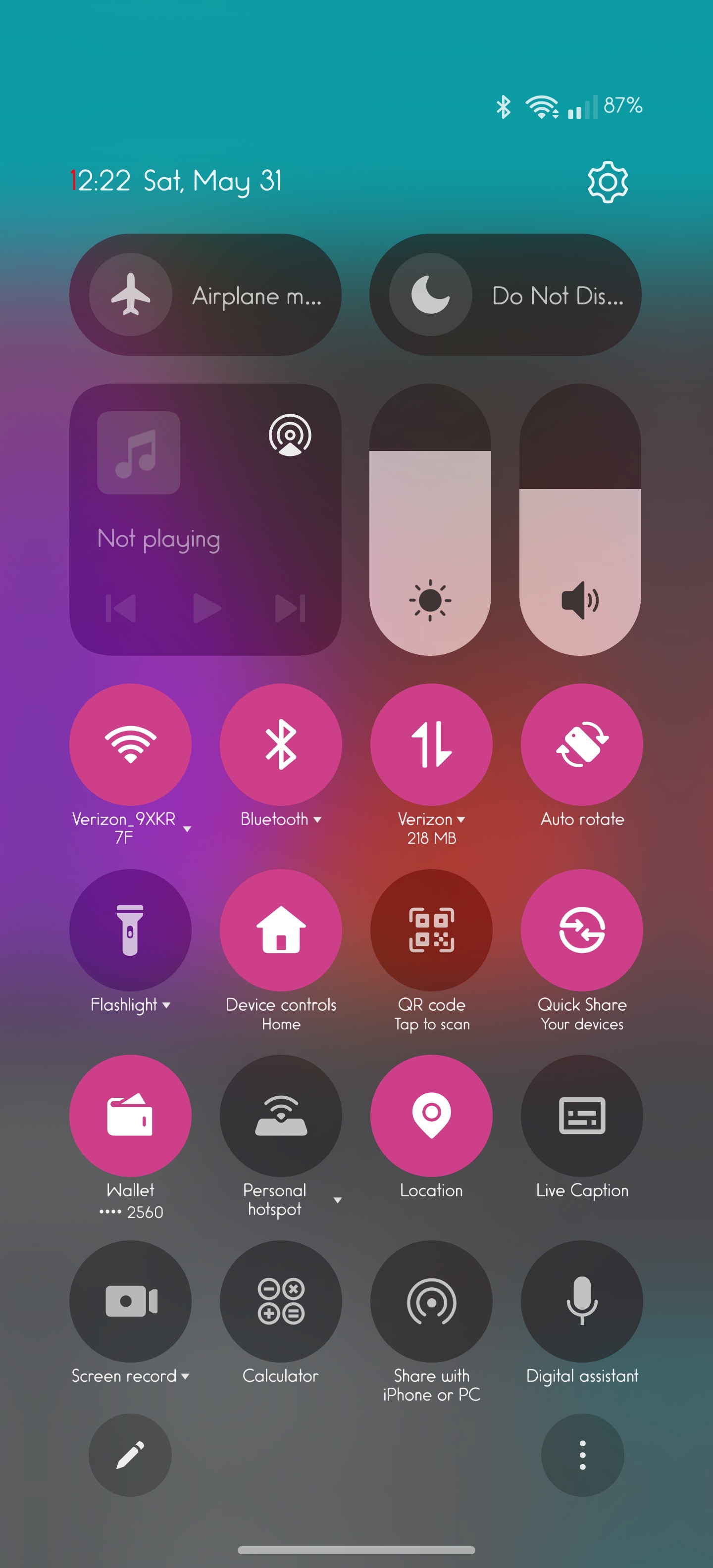
Task: Start Screen record
Action: pyautogui.click(x=130, y=1301)
